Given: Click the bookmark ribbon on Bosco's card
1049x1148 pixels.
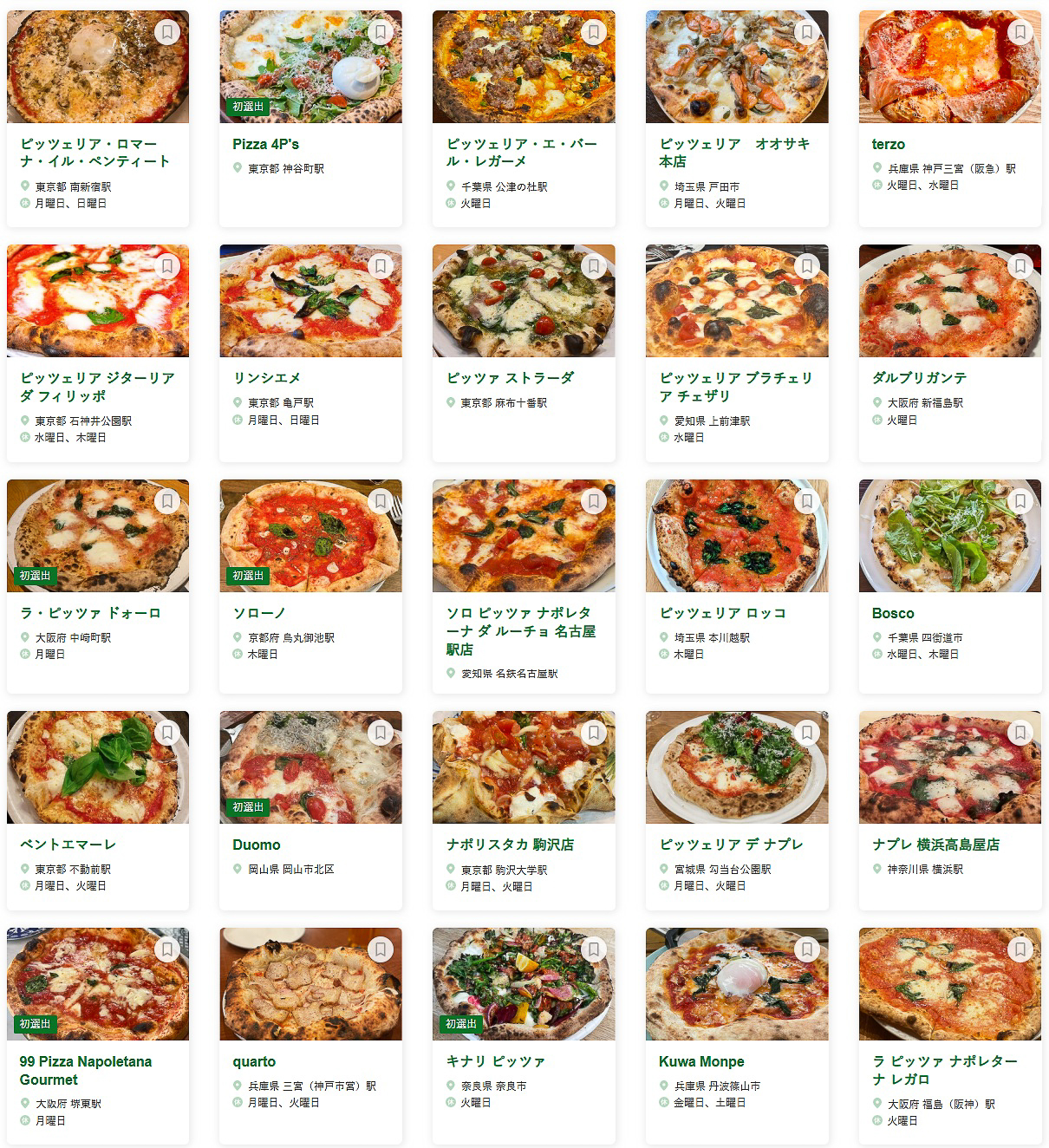Looking at the screenshot, I should (1020, 500).
